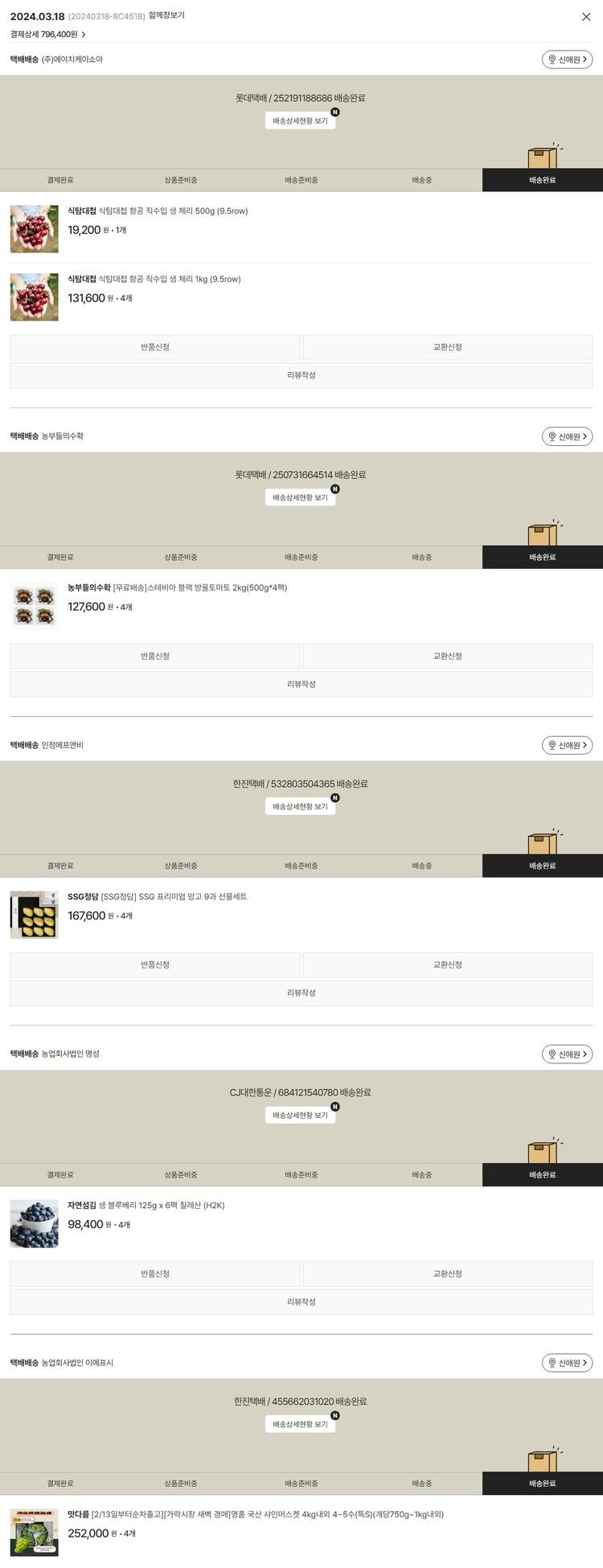Open 신애원 address chip for 이에프시 shipment
This screenshot has height=1568, width=603.
coord(567,1363)
